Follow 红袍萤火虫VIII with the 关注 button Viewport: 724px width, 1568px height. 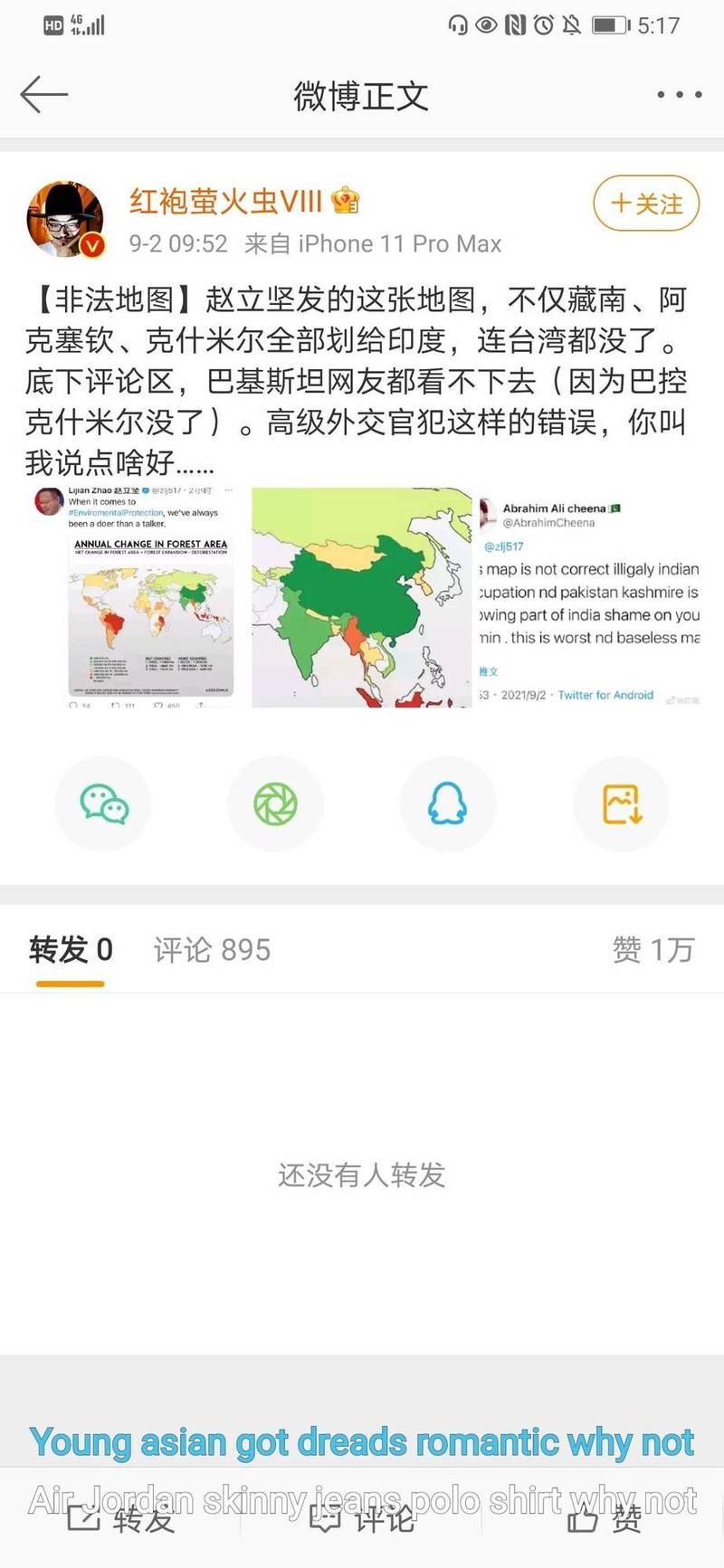(646, 204)
